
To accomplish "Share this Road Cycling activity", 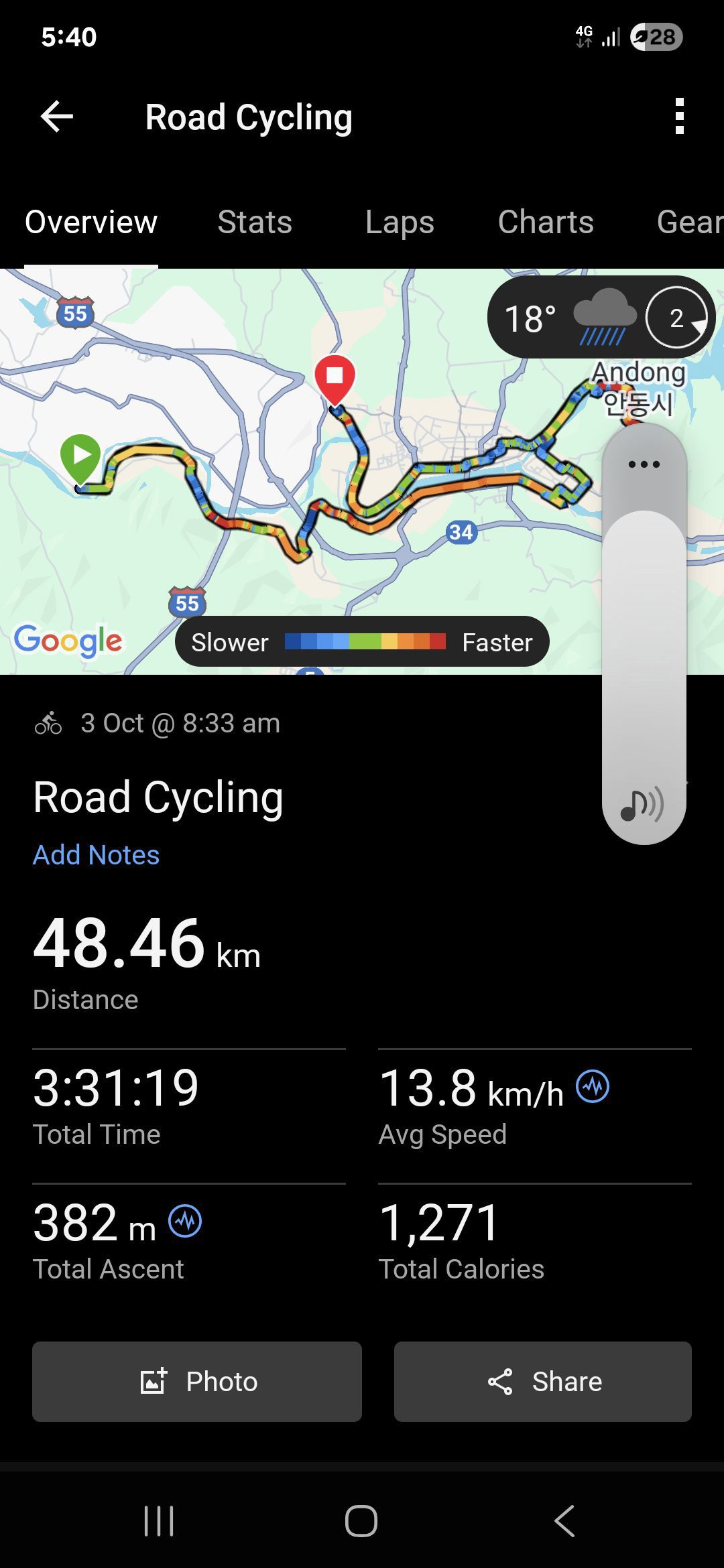I will 543,1382.
